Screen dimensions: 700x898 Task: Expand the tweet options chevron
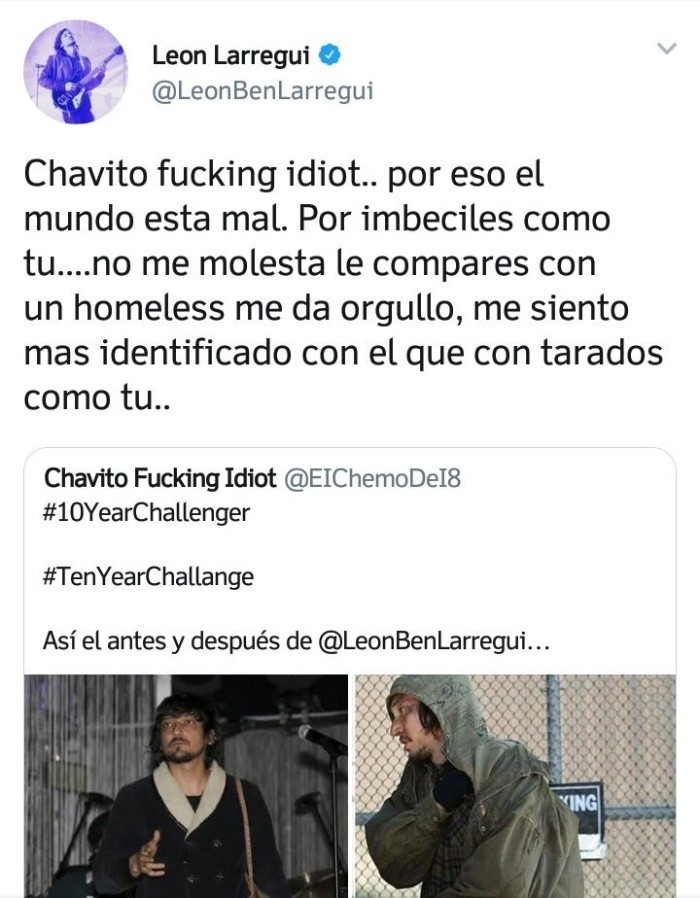(665, 49)
